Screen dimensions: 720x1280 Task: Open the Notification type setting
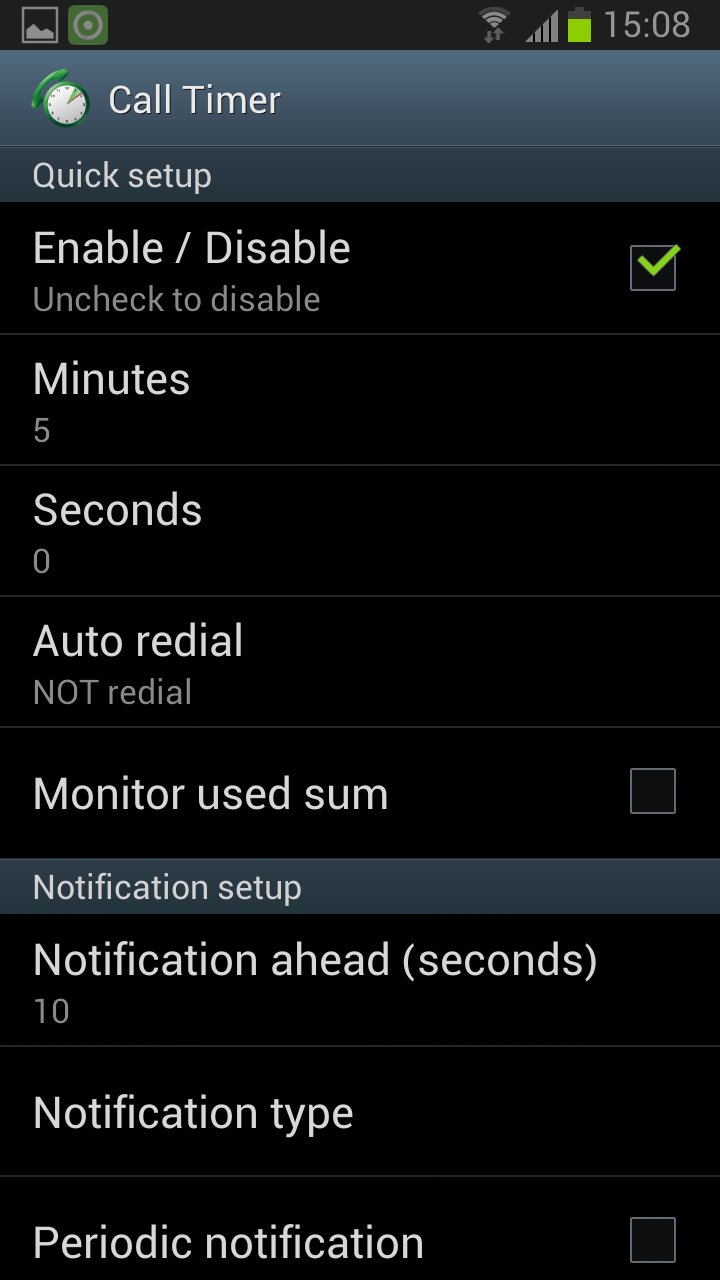point(360,1112)
